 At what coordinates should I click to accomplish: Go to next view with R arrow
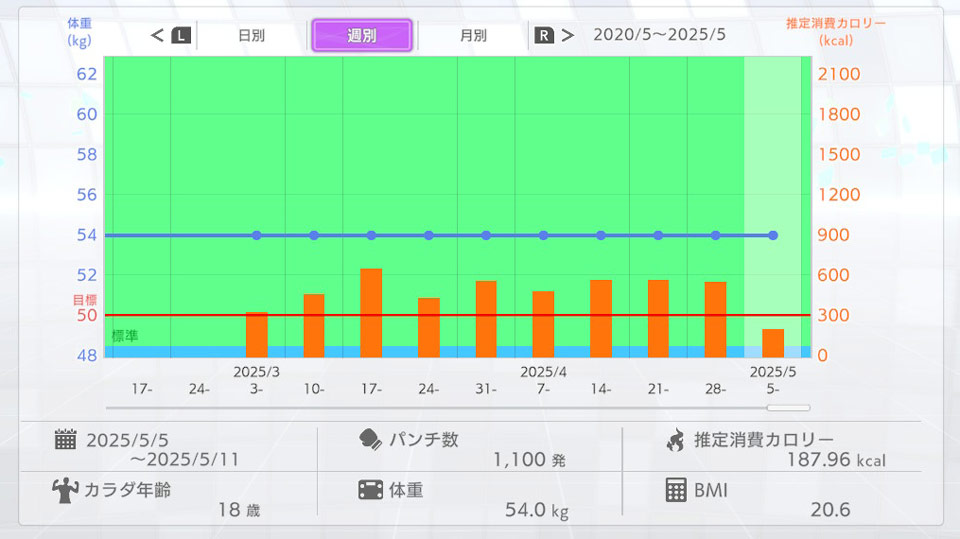point(554,35)
